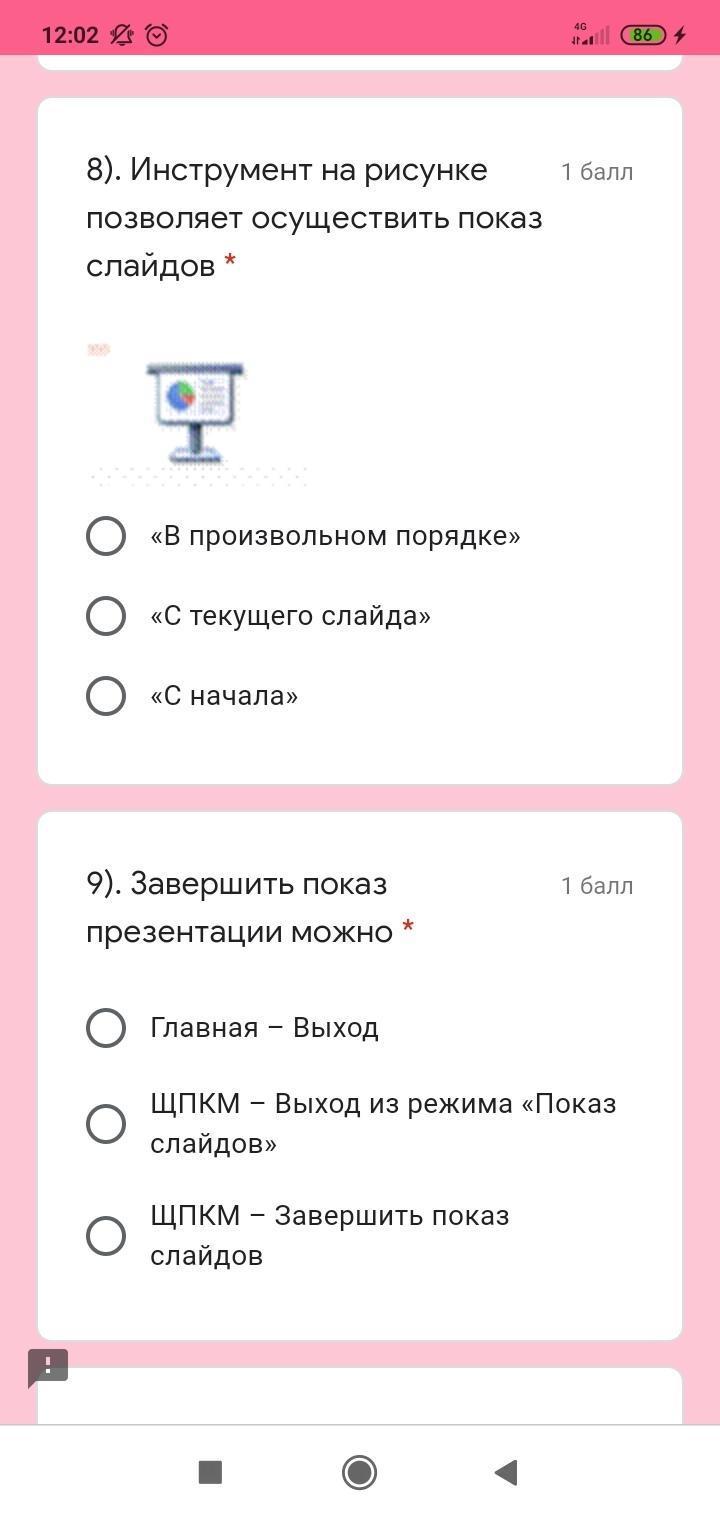The width and height of the screenshot is (720, 1520).
Task: Open the report problem feedback icon
Action: [x=47, y=1366]
